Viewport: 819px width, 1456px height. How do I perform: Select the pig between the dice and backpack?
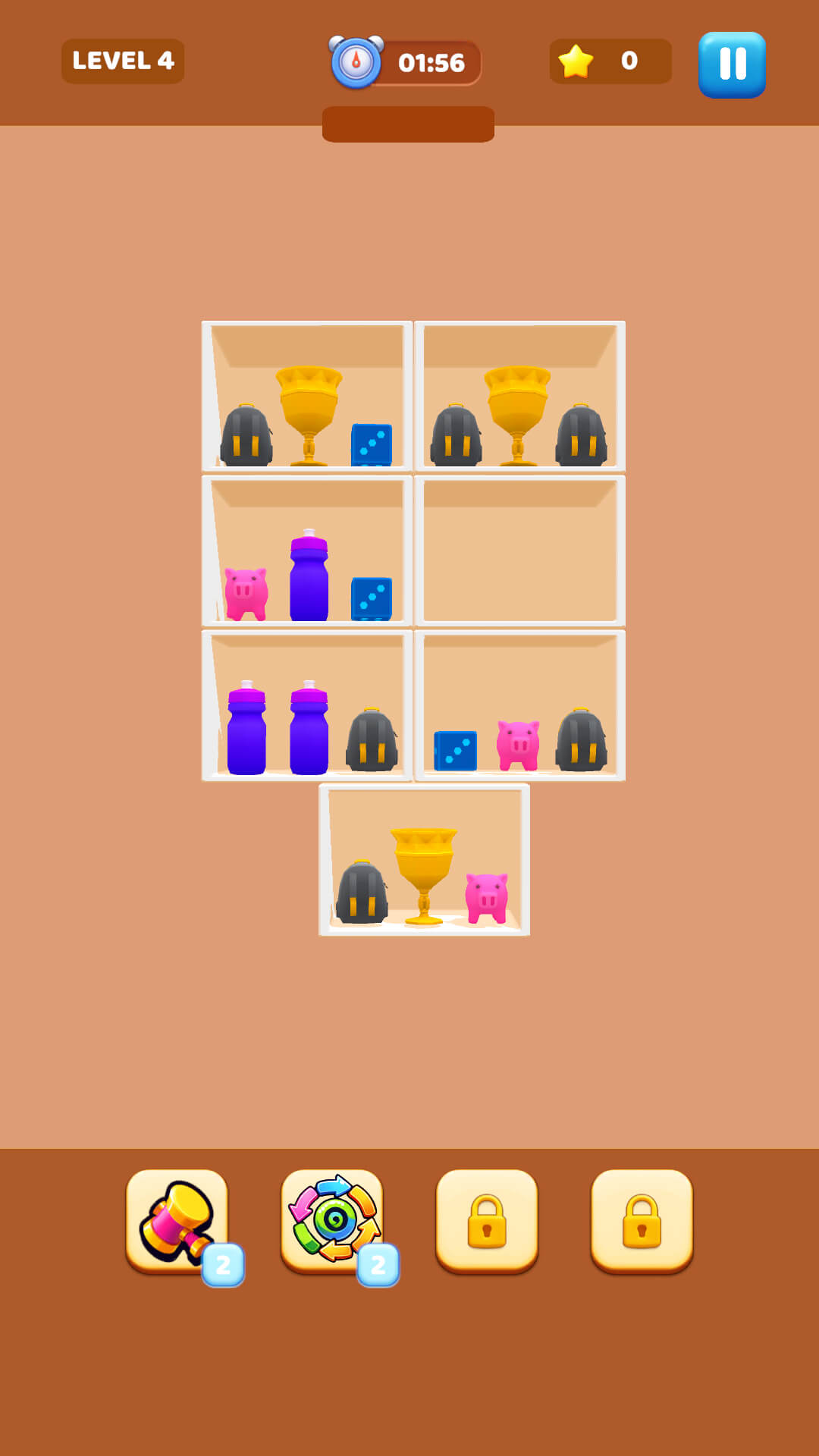click(x=518, y=745)
